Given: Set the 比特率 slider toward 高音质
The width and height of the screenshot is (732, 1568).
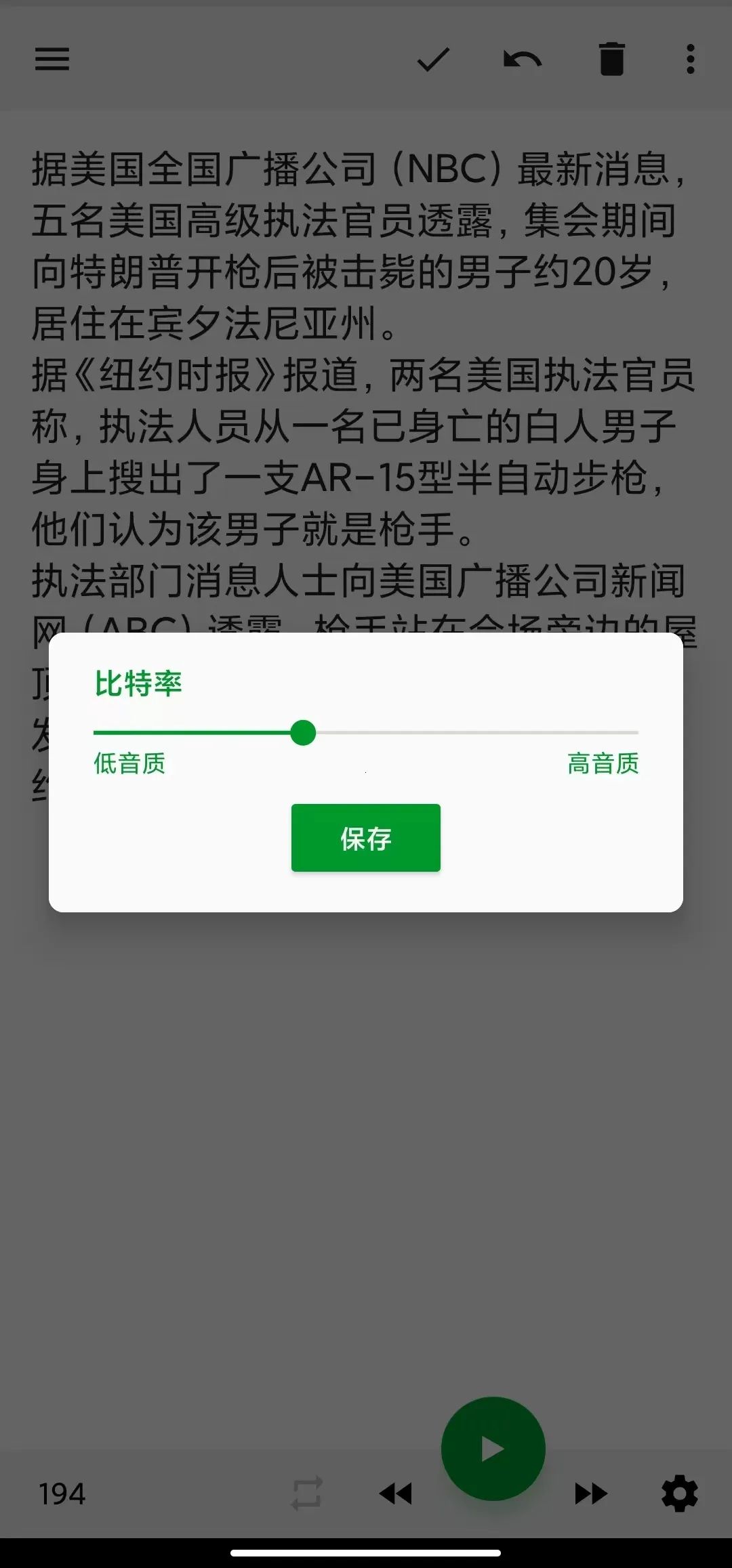Looking at the screenshot, I should click(x=366, y=733).
